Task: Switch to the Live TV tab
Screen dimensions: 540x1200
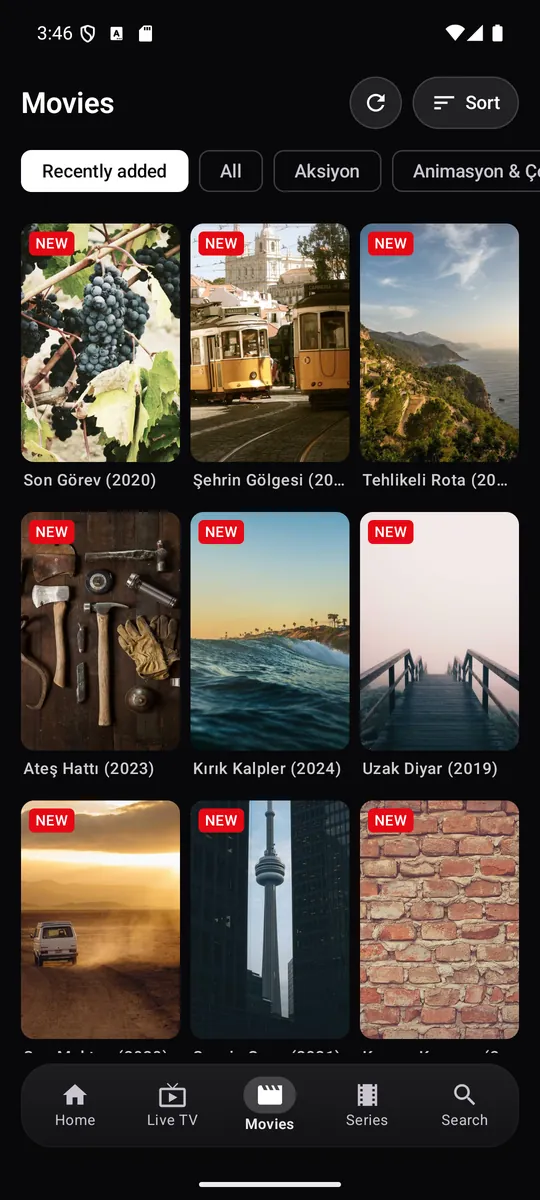Action: 172,1105
